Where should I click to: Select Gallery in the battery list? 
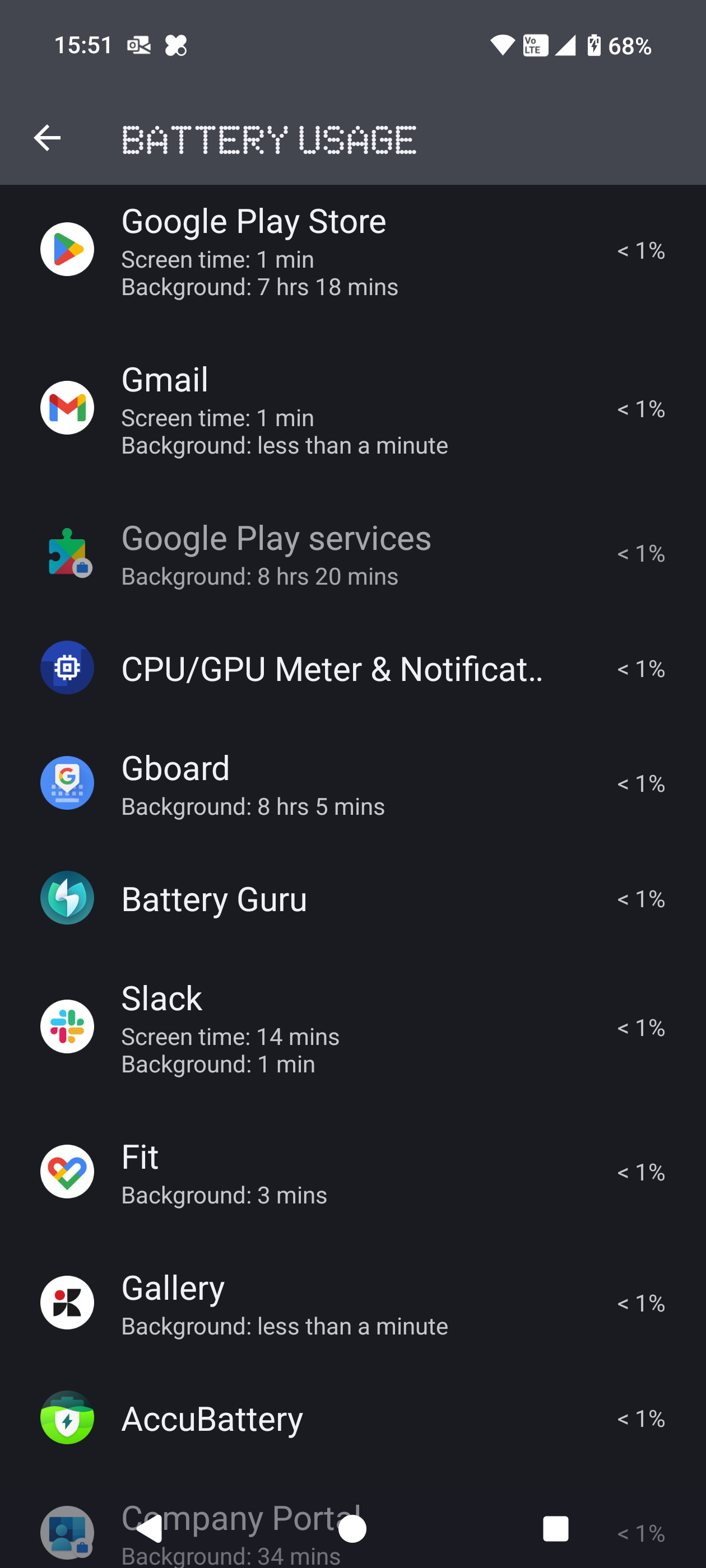(352, 1303)
